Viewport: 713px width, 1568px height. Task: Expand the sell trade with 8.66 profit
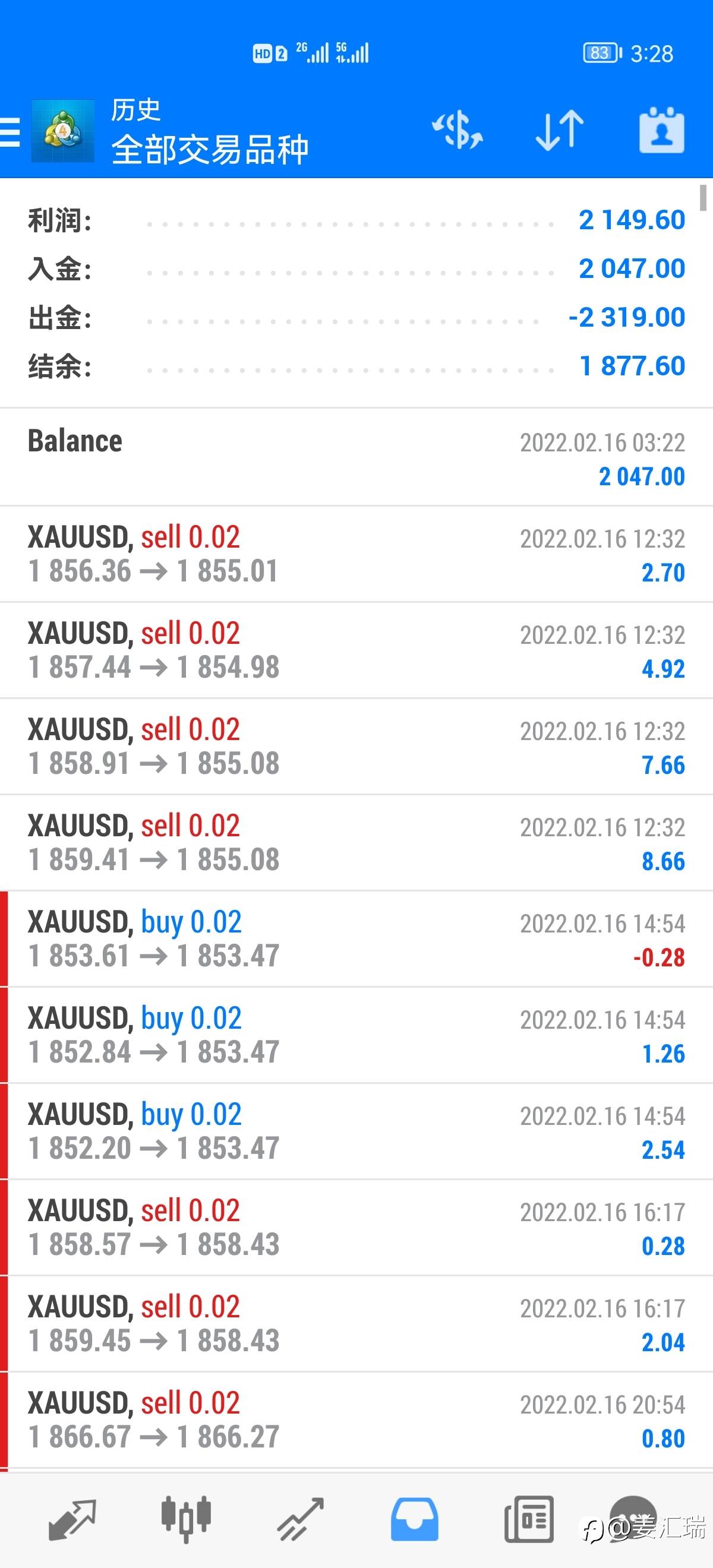[356, 842]
